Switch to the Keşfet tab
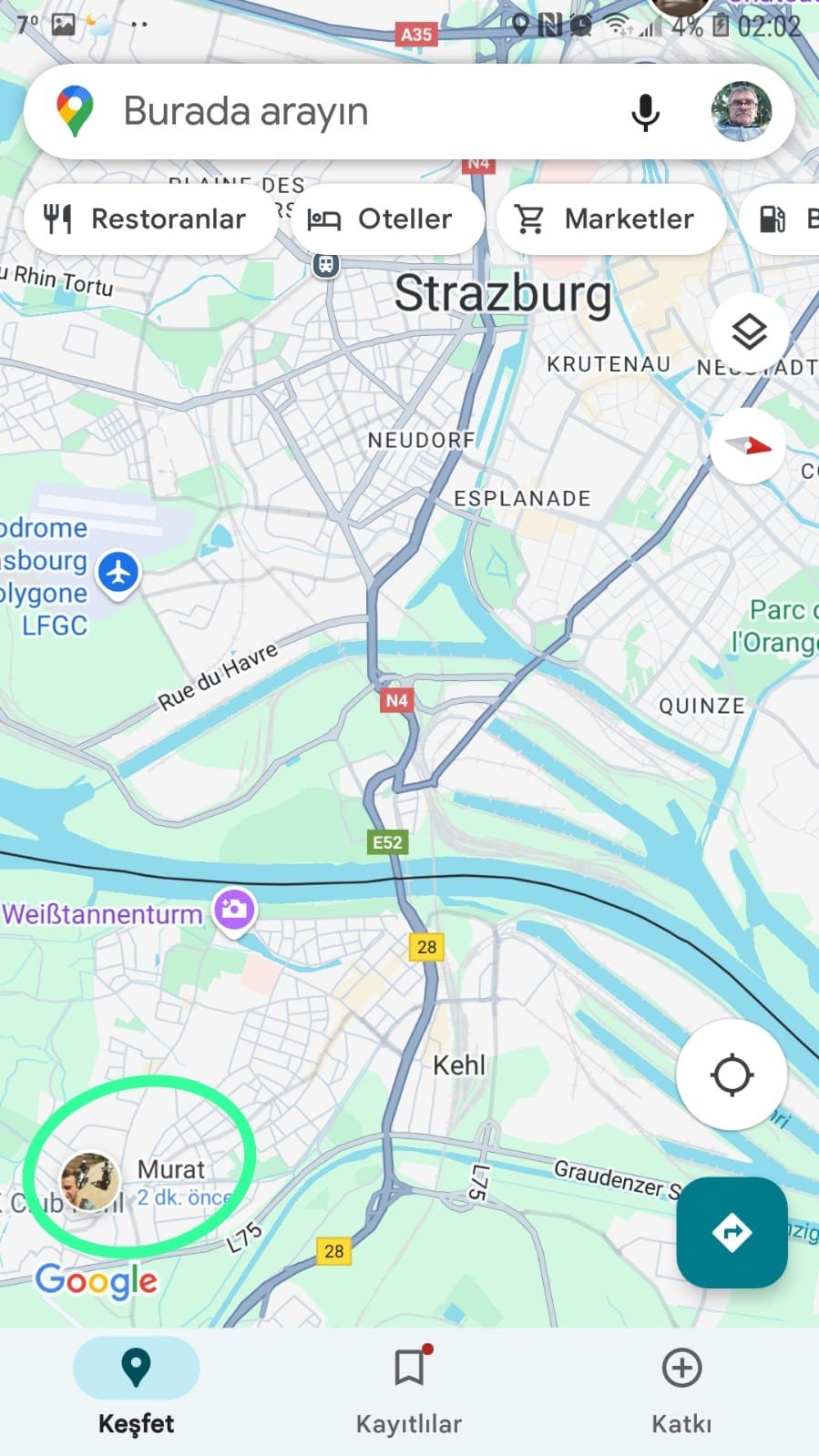Viewport: 819px width, 1456px height. coord(136,1385)
